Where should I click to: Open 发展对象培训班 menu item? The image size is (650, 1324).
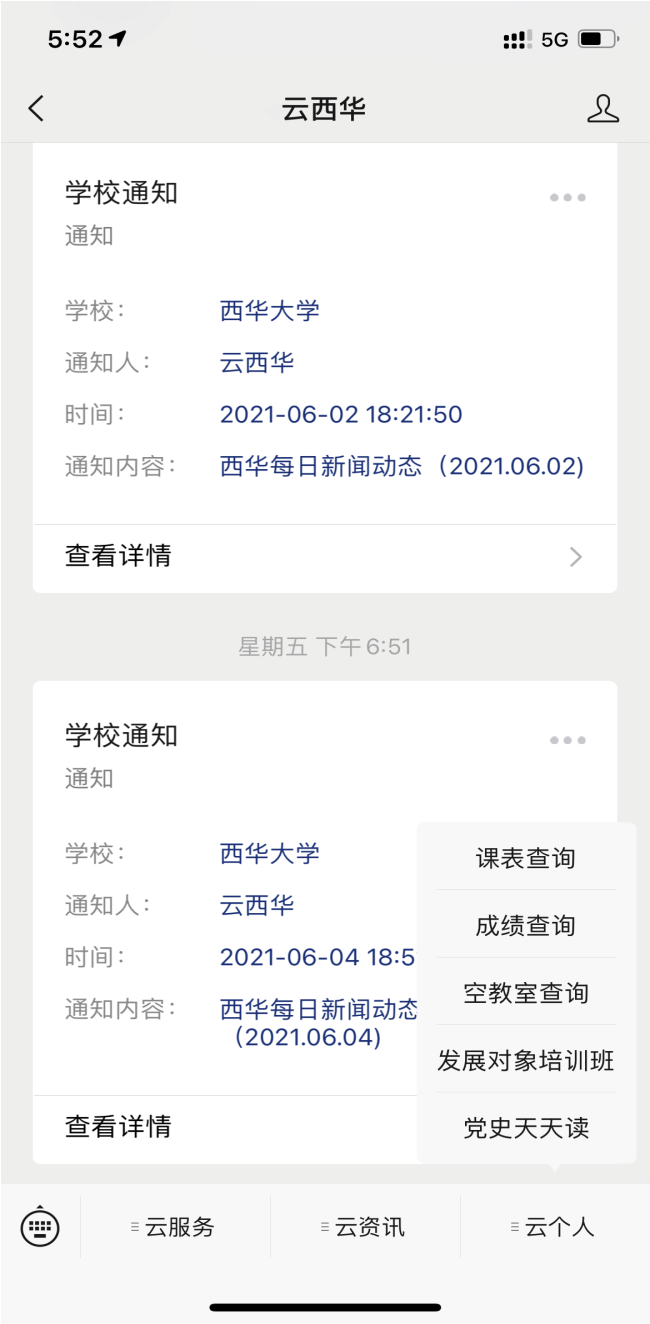526,1060
